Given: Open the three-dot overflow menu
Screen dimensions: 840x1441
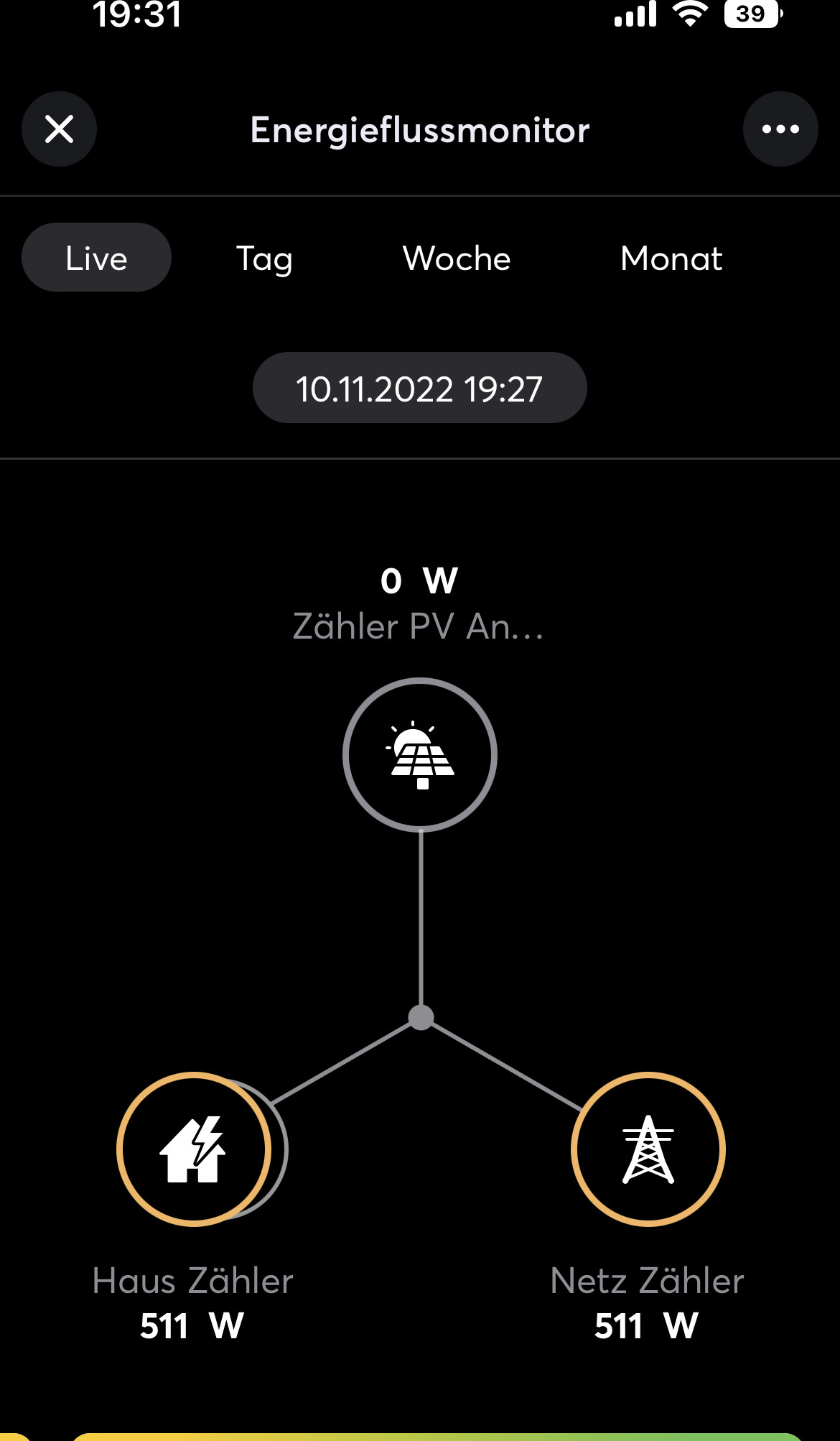Looking at the screenshot, I should 780,129.
